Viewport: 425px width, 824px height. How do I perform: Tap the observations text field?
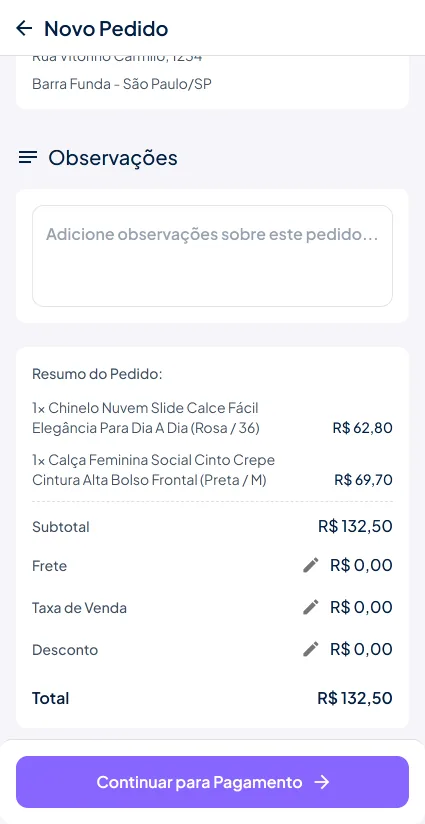pyautogui.click(x=212, y=256)
